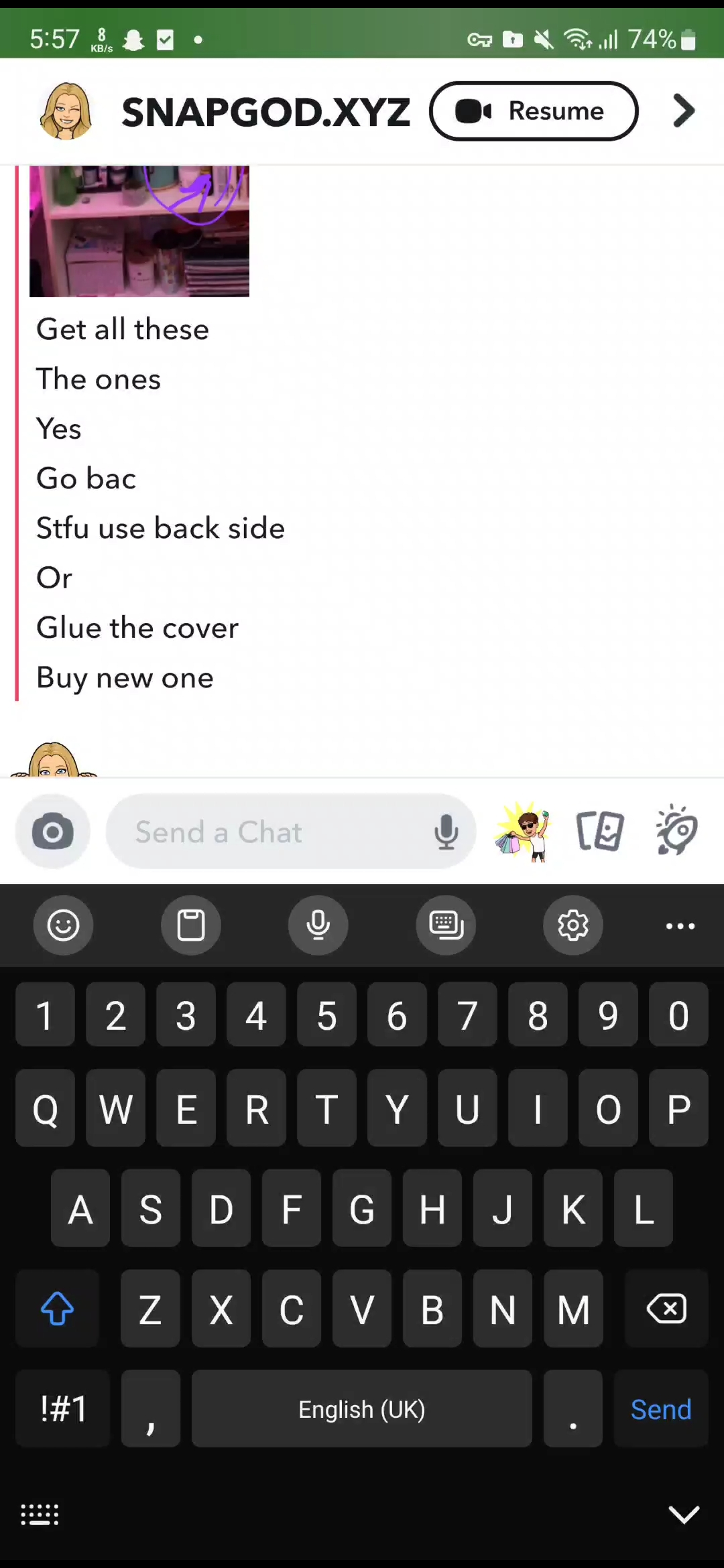Open the keyboard emoji panel
This screenshot has height=1568, width=724.
pyautogui.click(x=64, y=925)
